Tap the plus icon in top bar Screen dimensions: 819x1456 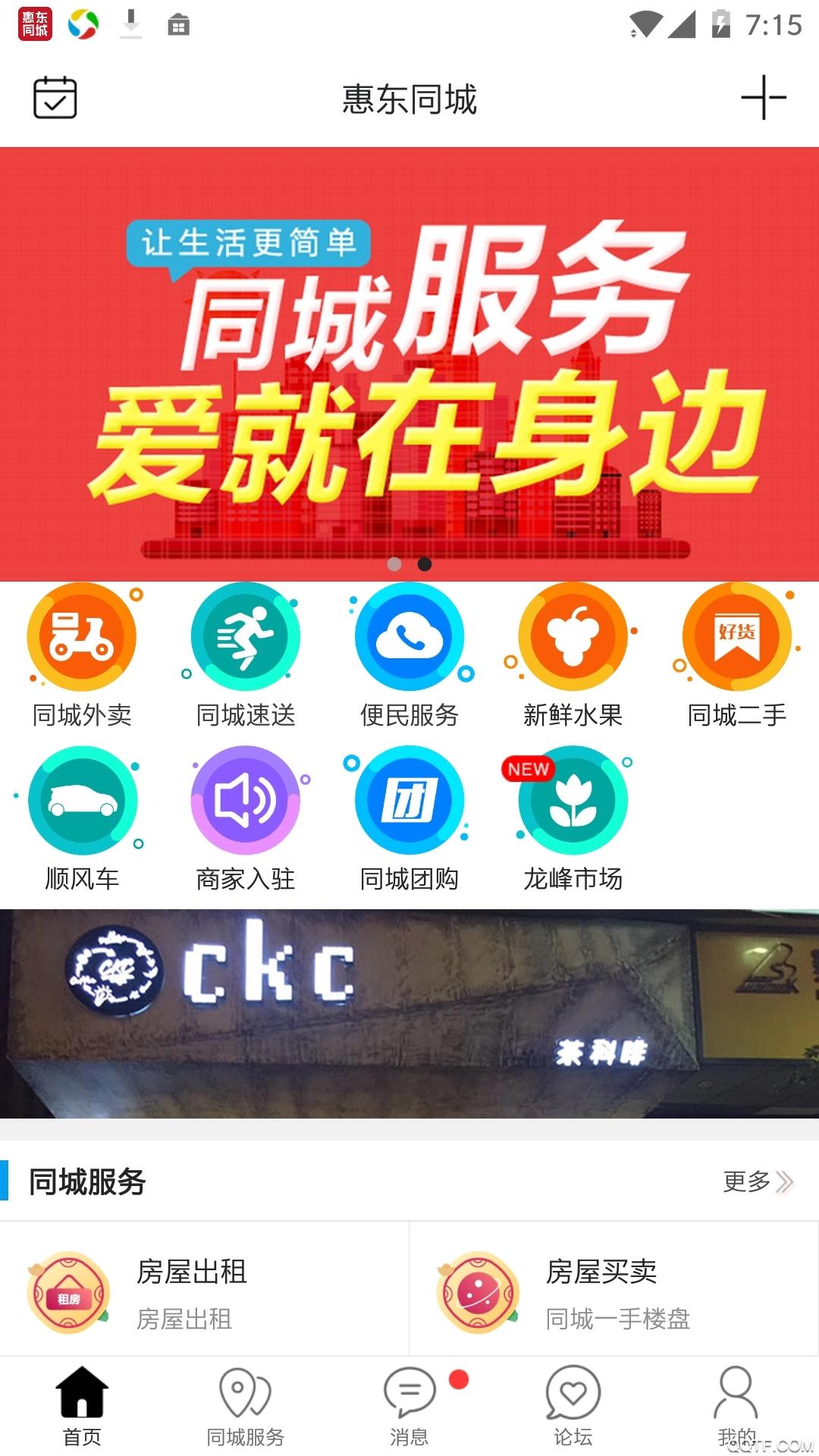(x=764, y=98)
